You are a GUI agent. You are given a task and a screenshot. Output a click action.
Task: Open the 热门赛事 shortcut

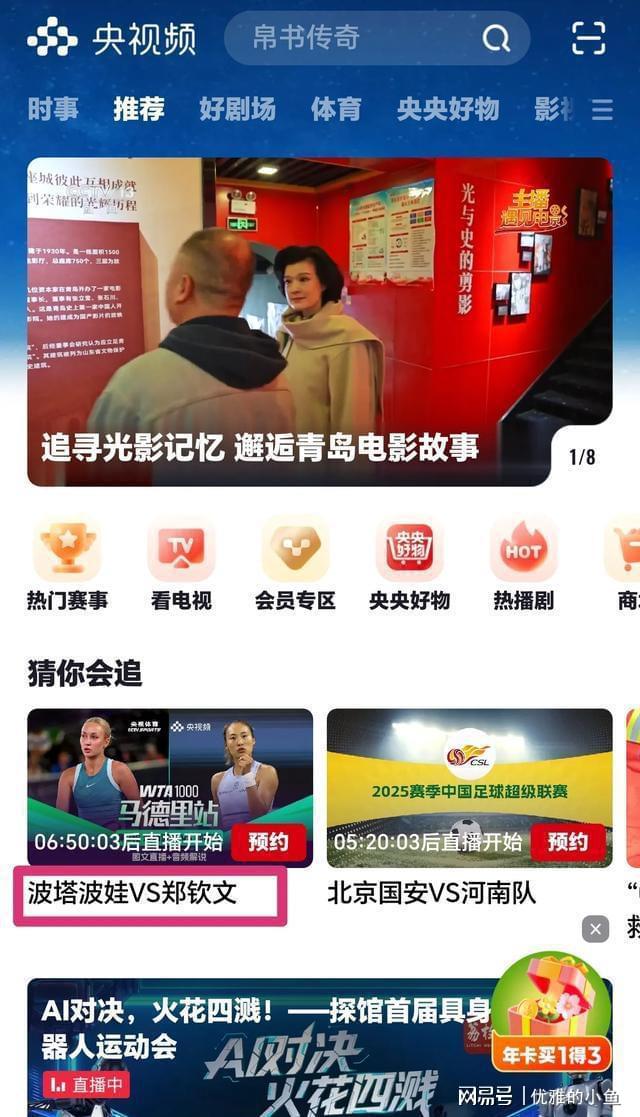pyautogui.click(x=67, y=564)
